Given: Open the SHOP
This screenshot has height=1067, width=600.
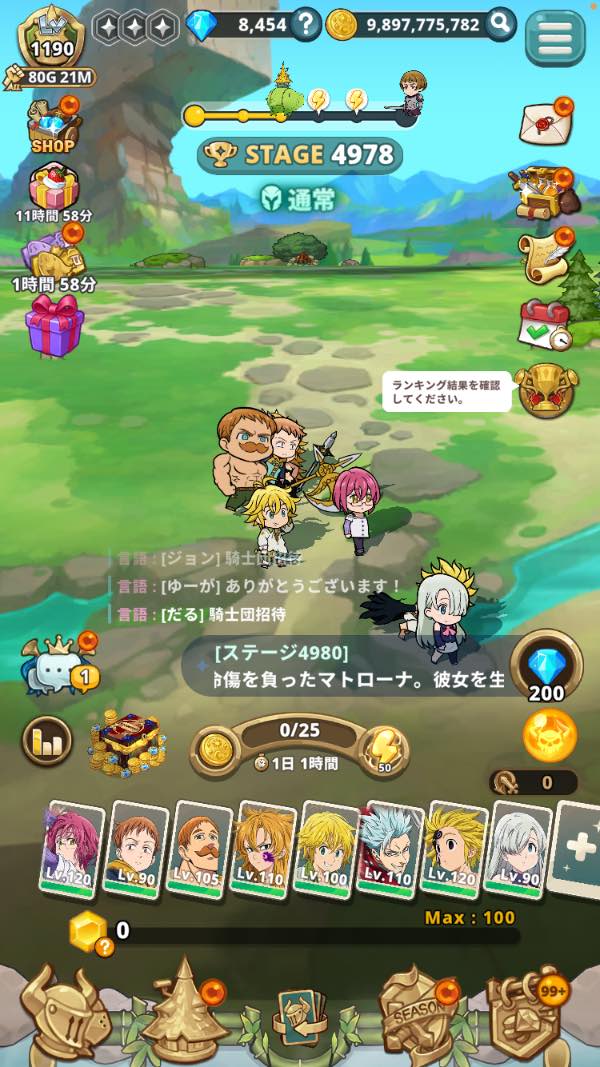Looking at the screenshot, I should click(x=53, y=127).
